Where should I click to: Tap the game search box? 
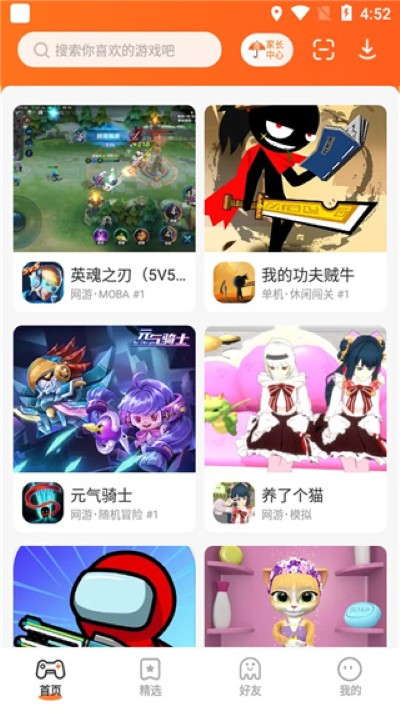(119, 50)
